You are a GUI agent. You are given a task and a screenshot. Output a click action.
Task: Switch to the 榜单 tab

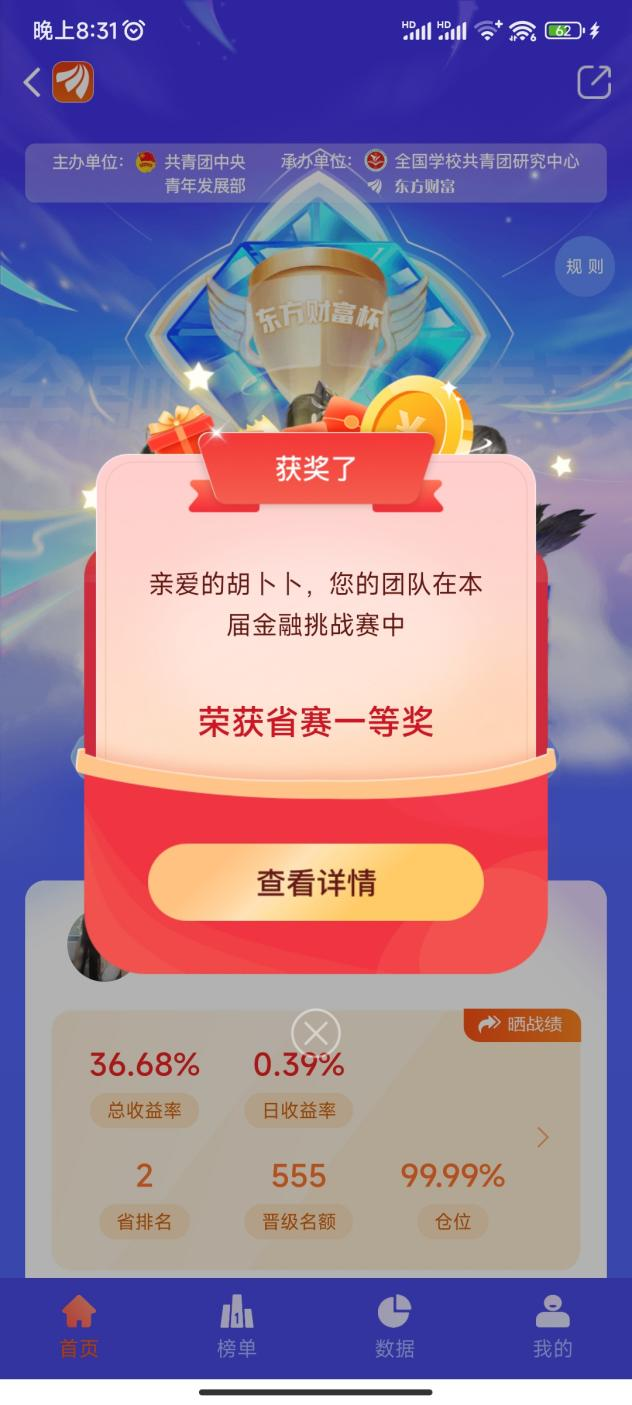tap(237, 1326)
